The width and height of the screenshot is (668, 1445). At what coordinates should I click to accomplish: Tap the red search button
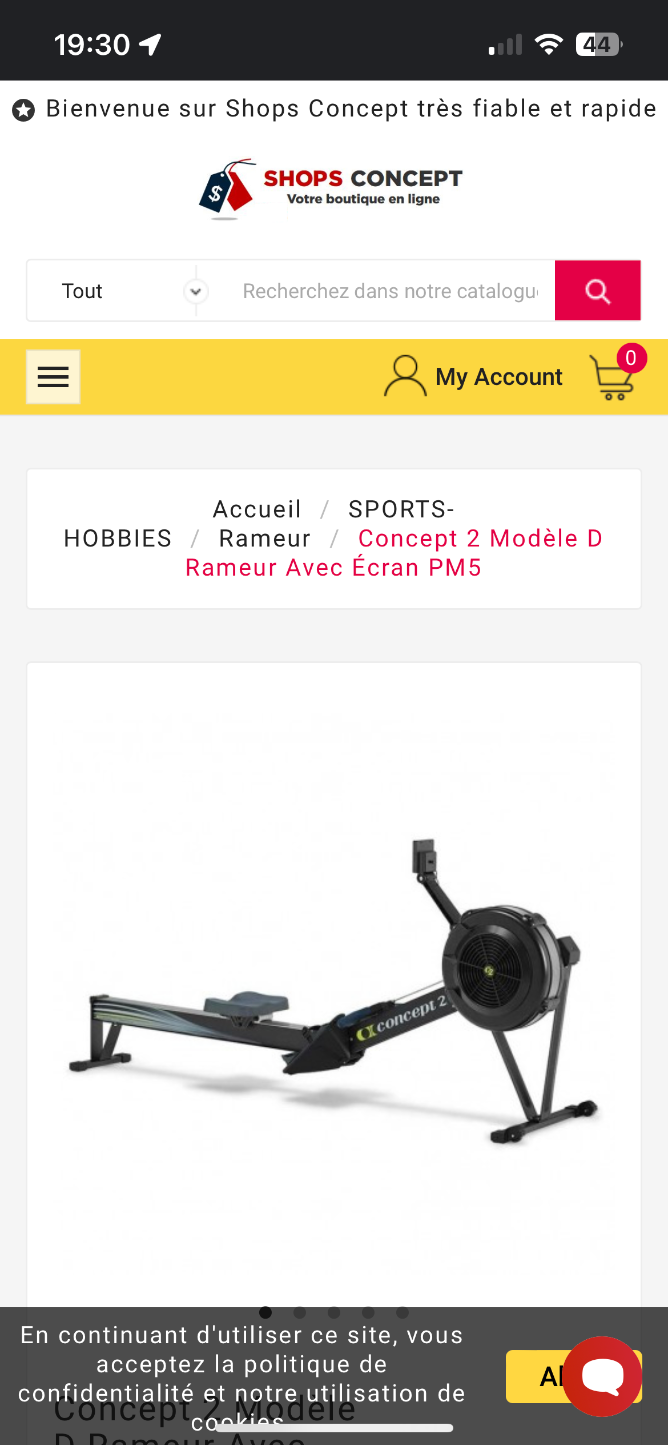[597, 291]
